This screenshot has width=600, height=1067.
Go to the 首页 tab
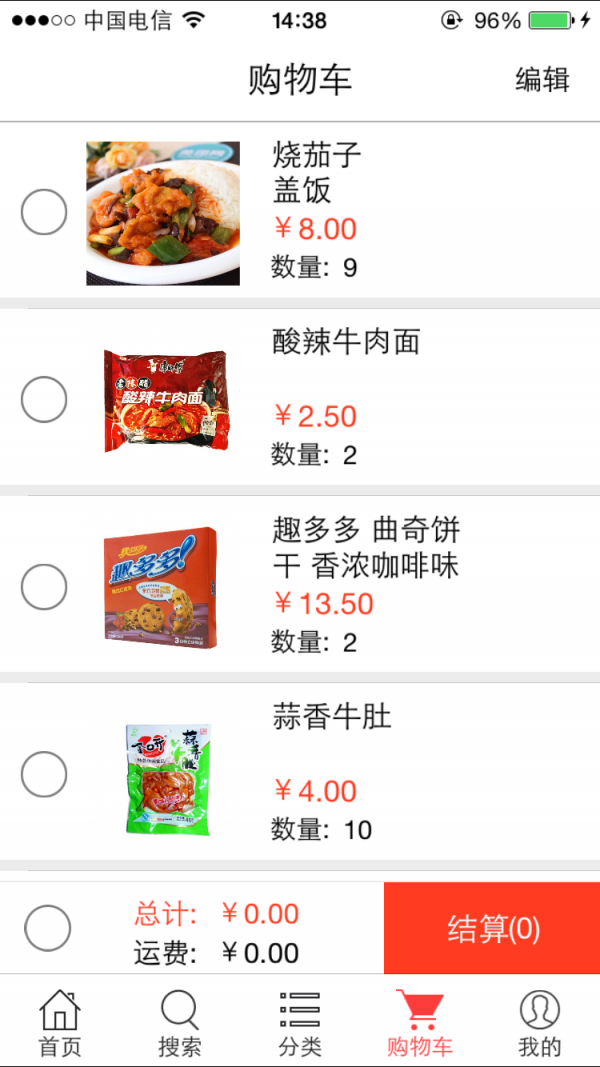(60, 1022)
